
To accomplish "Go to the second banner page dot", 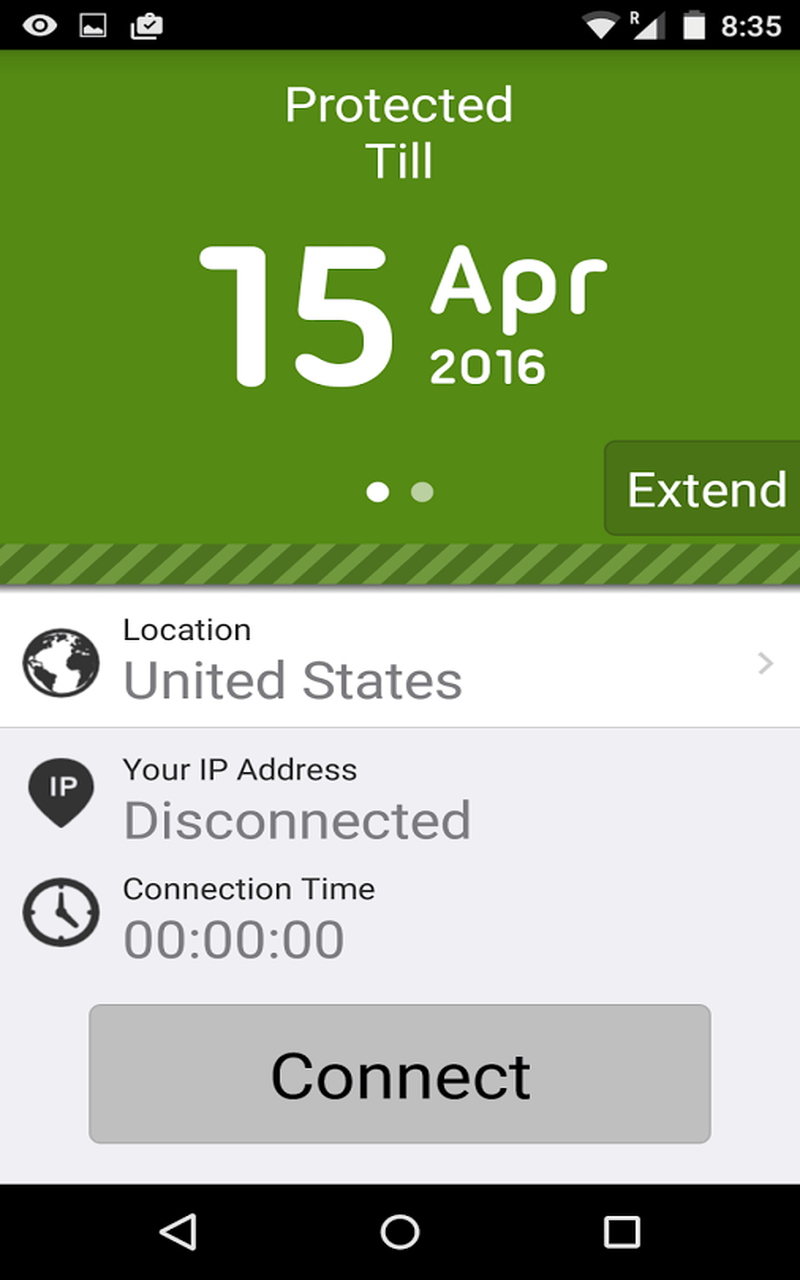I will 422,492.
